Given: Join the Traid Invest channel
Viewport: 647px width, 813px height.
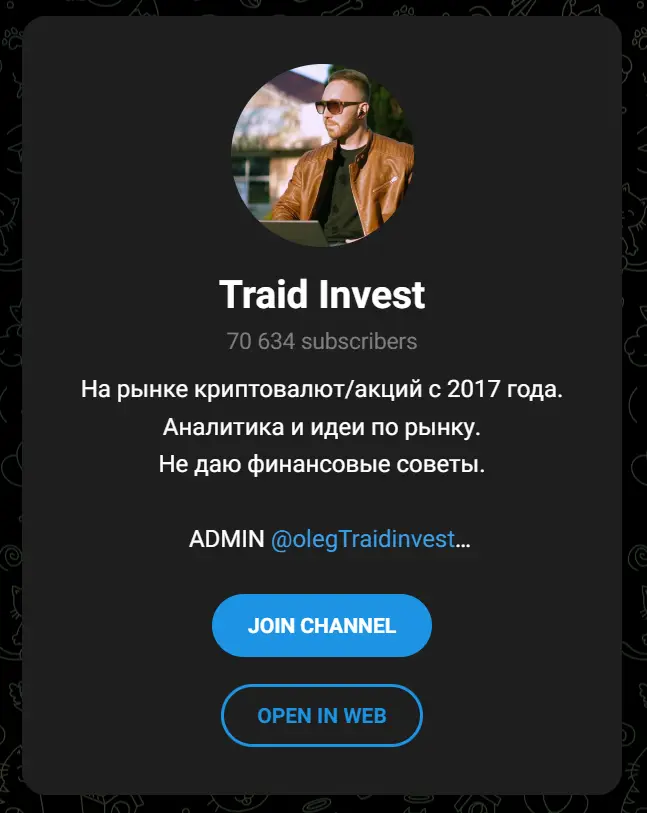Looking at the screenshot, I should click(321, 625).
